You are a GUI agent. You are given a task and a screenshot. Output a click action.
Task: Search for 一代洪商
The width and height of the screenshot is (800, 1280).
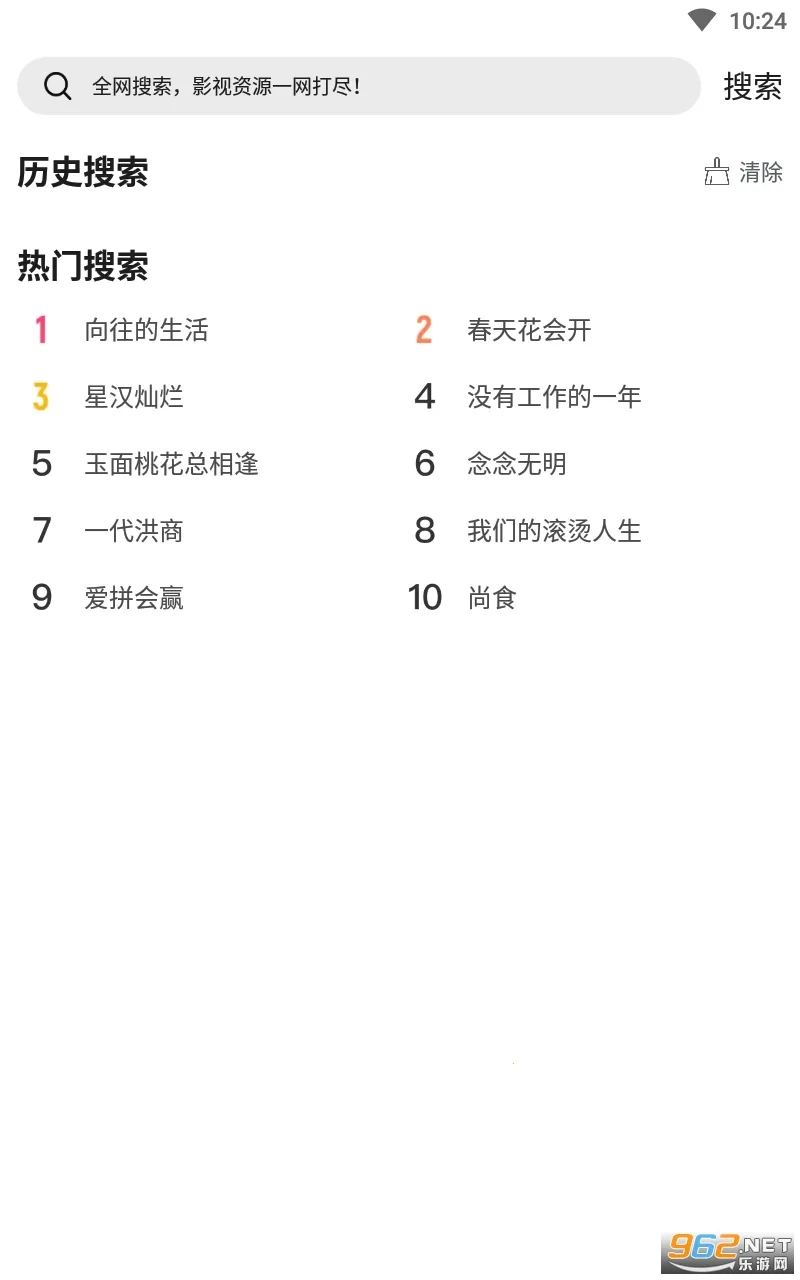click(134, 531)
